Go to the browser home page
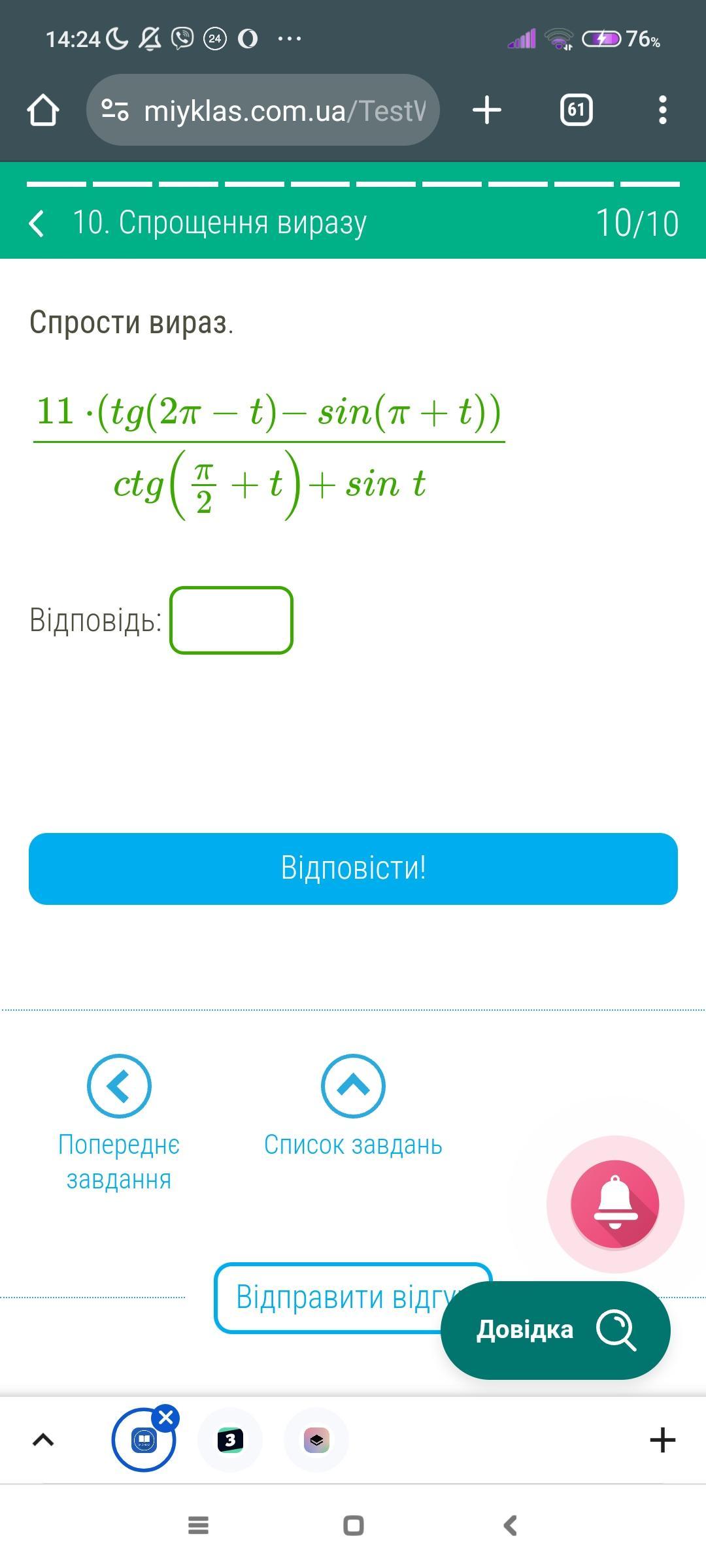The width and height of the screenshot is (706, 1568). pos(43,110)
